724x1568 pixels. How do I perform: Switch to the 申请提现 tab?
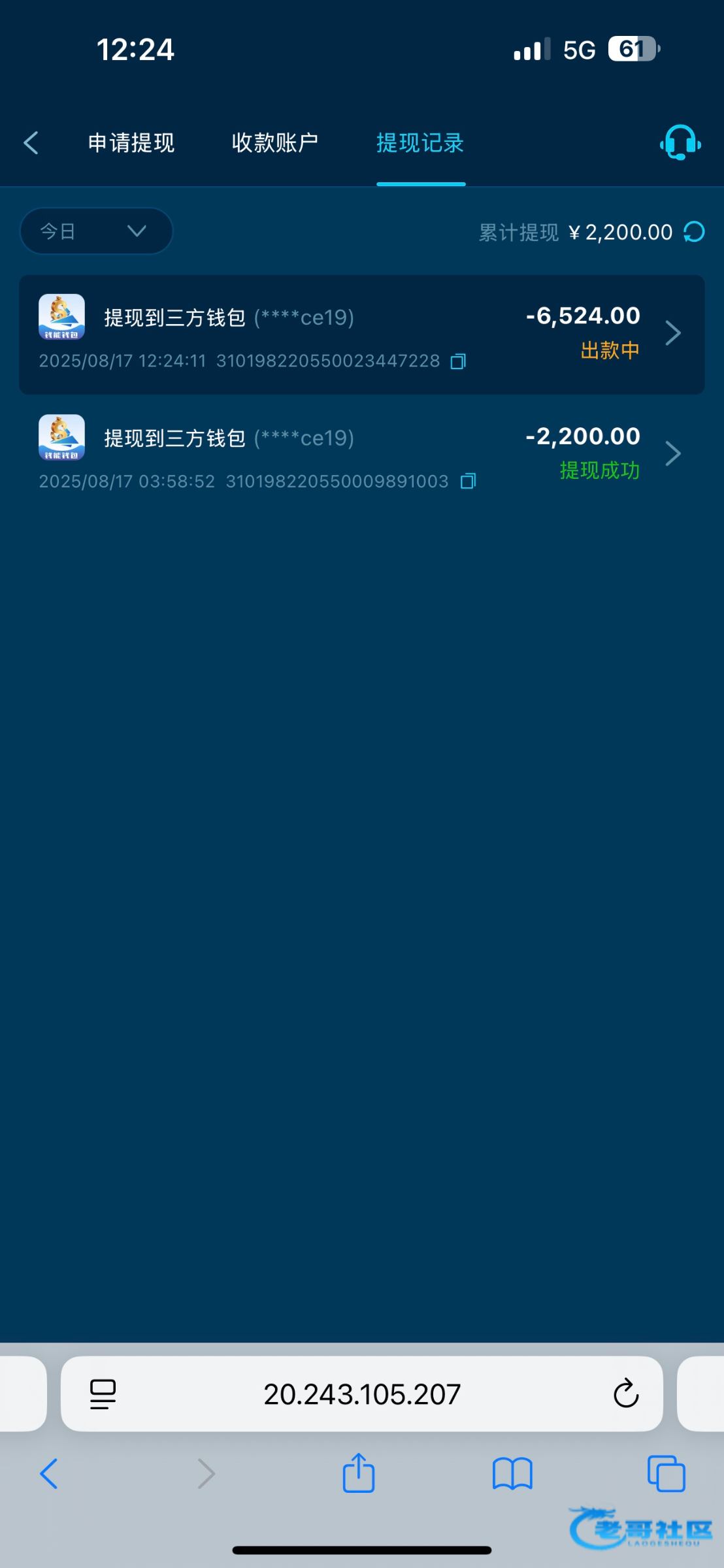131,142
